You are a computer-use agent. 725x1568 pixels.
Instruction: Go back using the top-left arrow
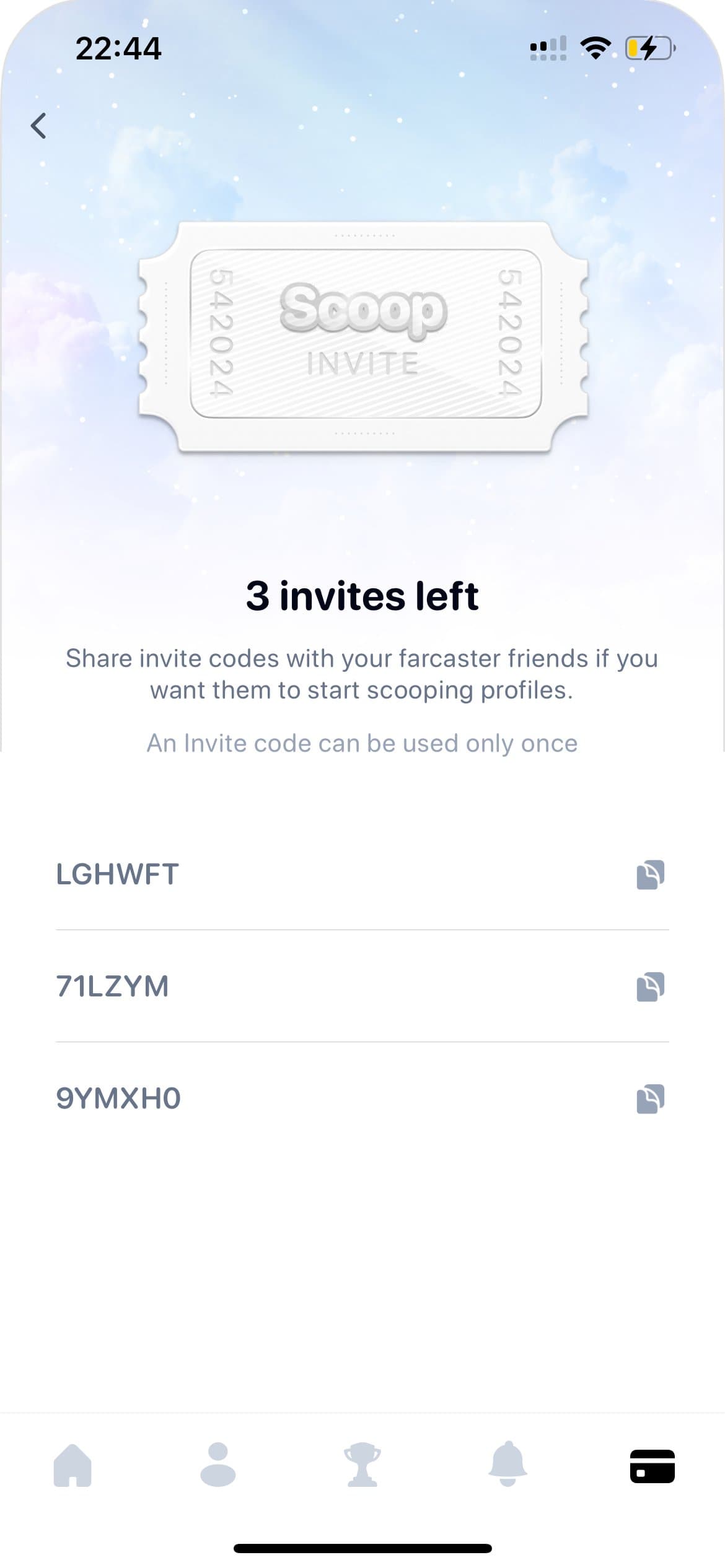(38, 126)
